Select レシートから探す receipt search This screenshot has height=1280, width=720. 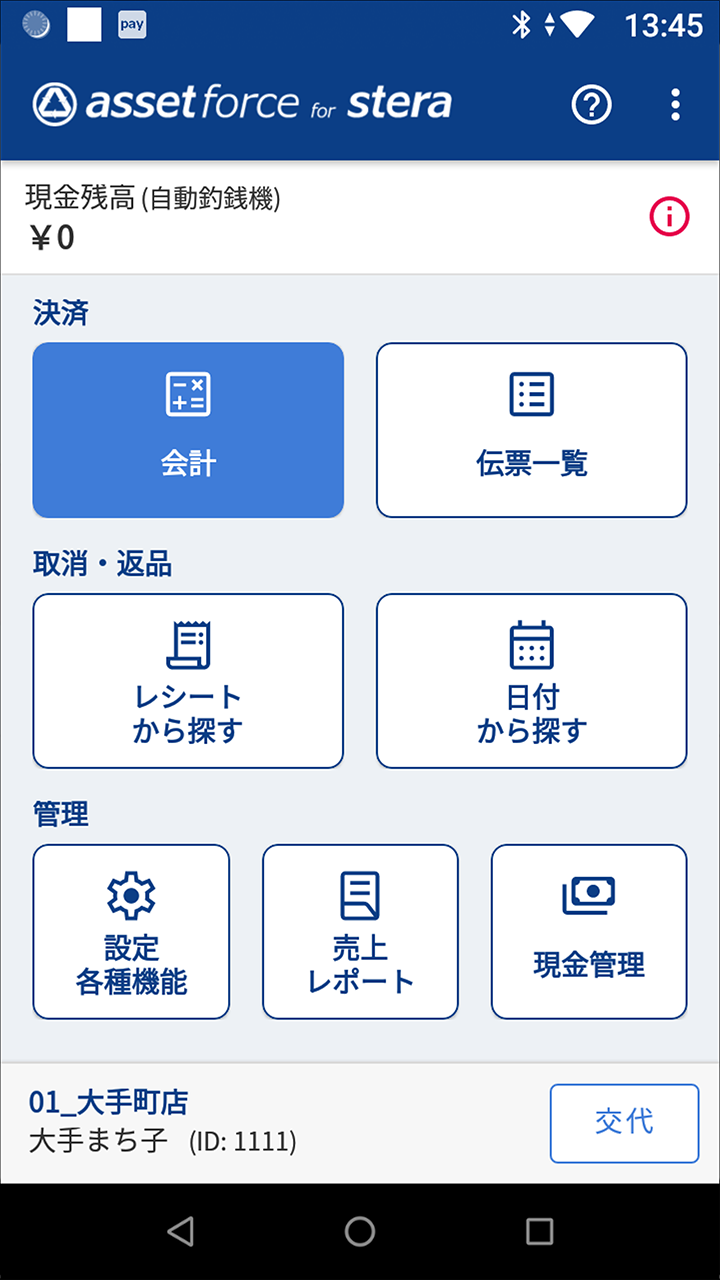pyautogui.click(x=187, y=681)
